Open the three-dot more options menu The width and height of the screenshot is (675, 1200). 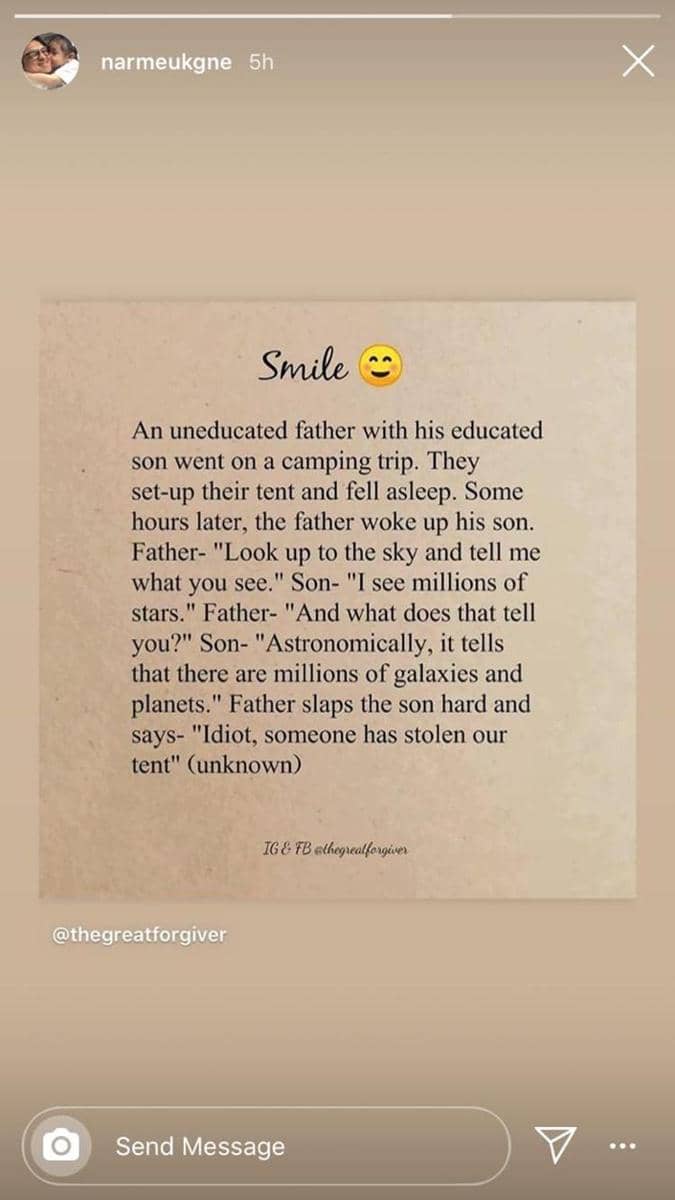pos(623,1146)
